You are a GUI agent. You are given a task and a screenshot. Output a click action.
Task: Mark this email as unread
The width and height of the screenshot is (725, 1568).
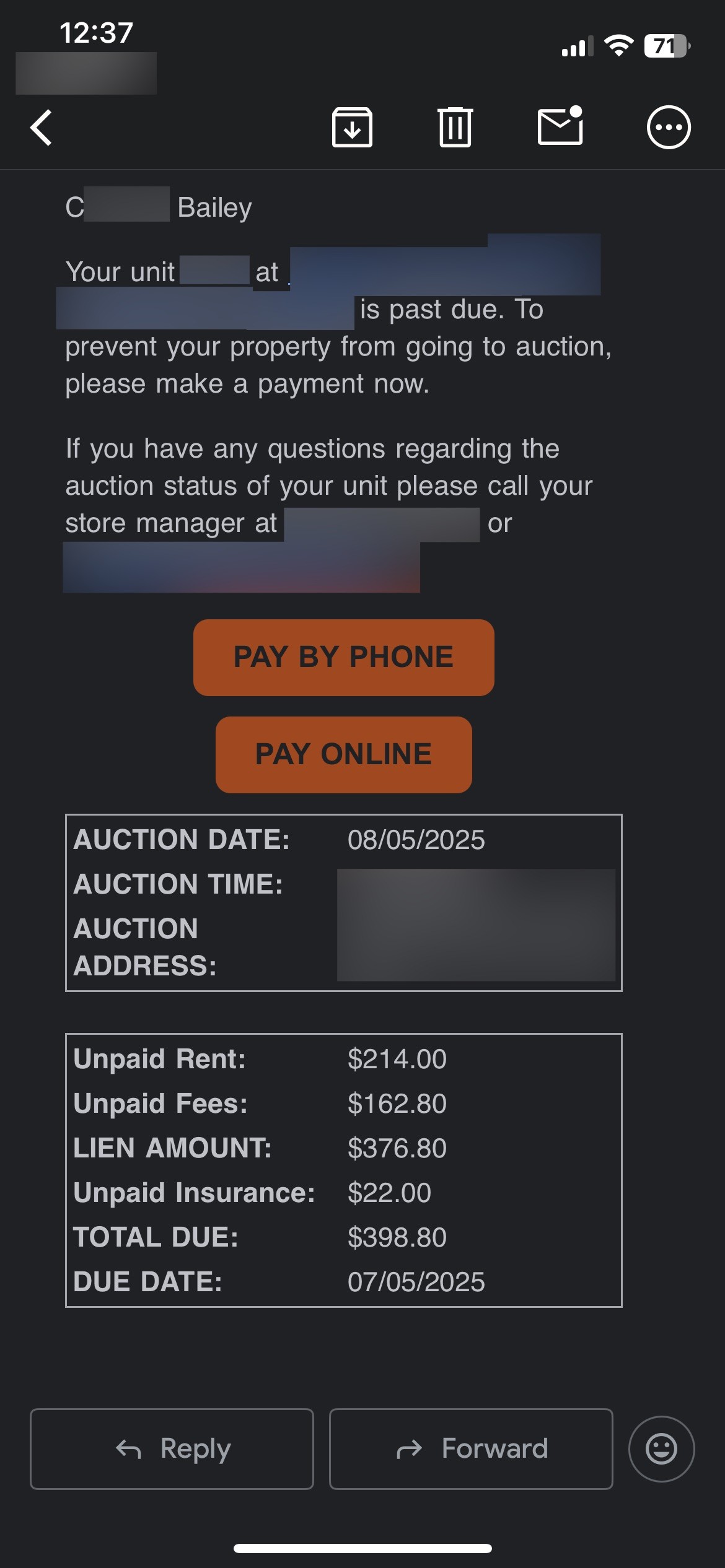pos(560,126)
